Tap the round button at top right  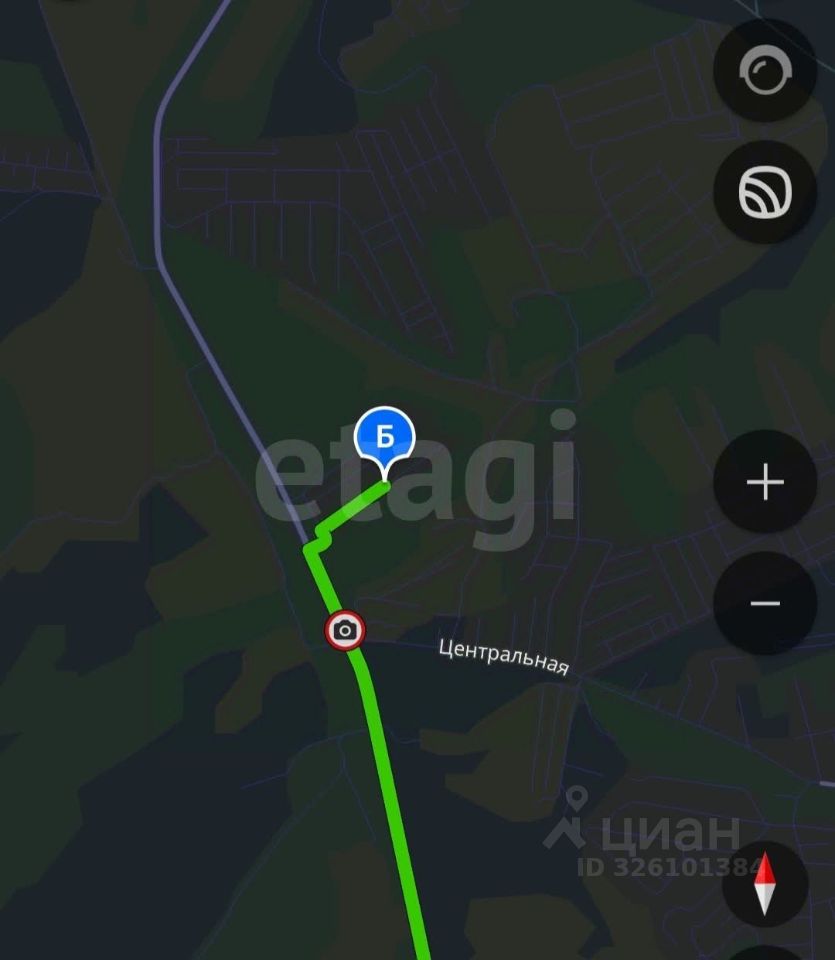point(765,71)
